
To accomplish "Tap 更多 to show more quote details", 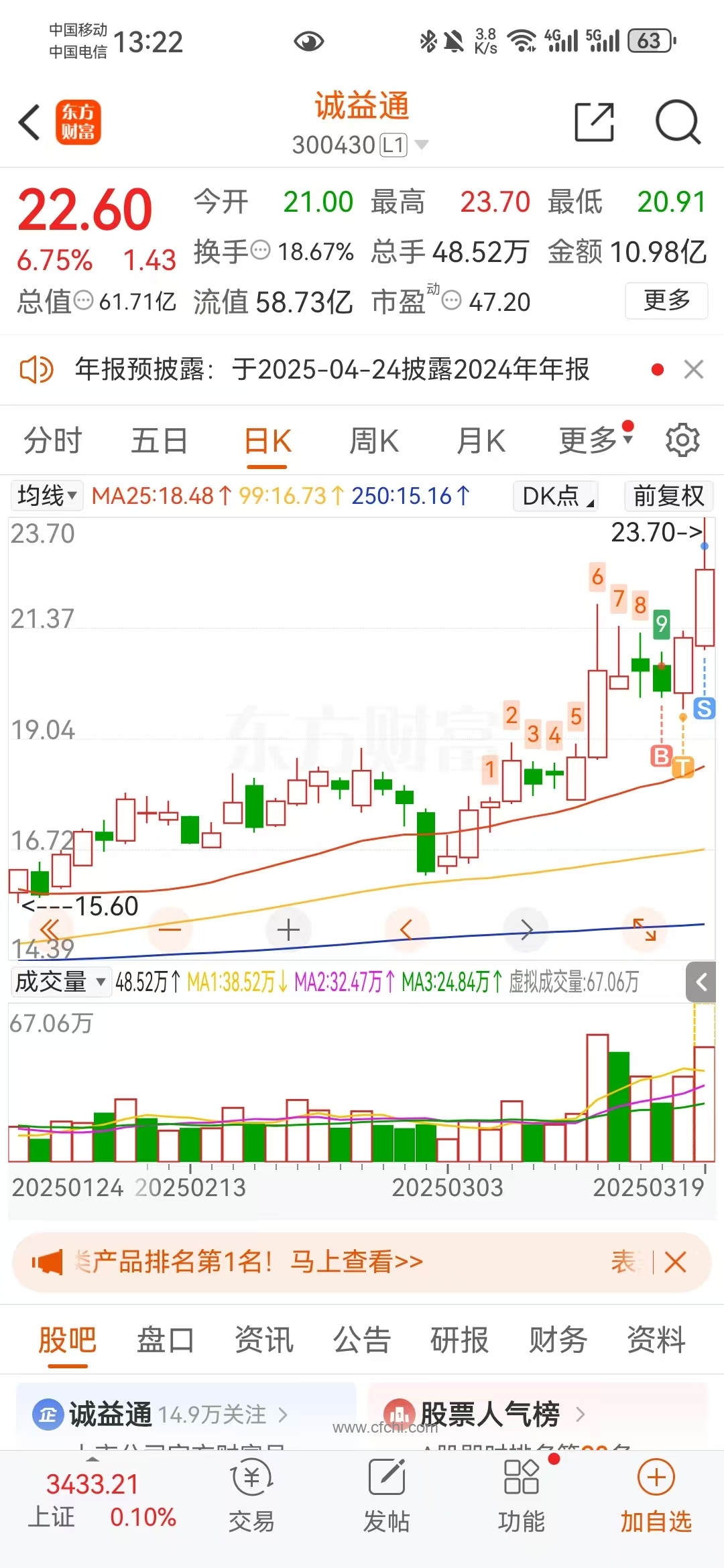I will point(666,300).
